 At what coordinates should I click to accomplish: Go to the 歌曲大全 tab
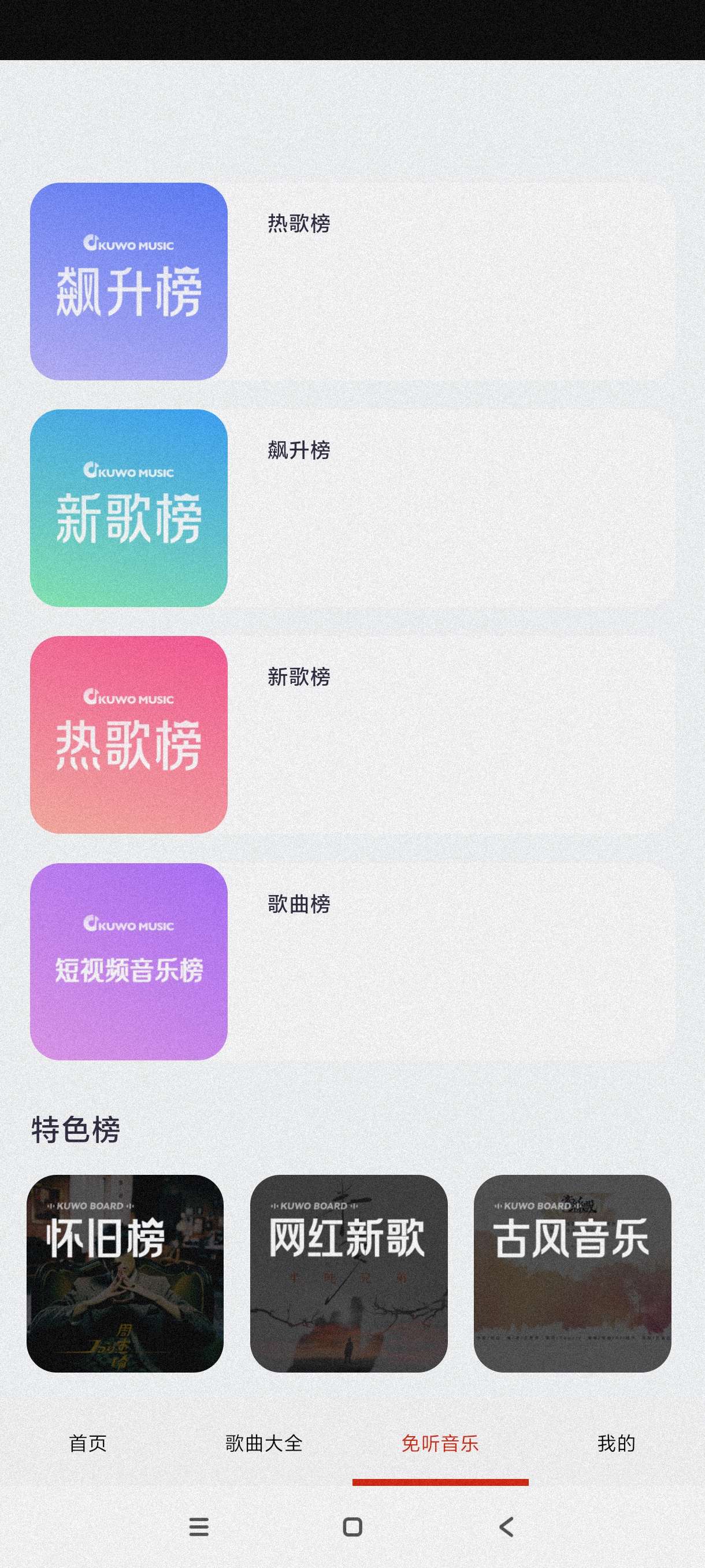pyautogui.click(x=264, y=1443)
